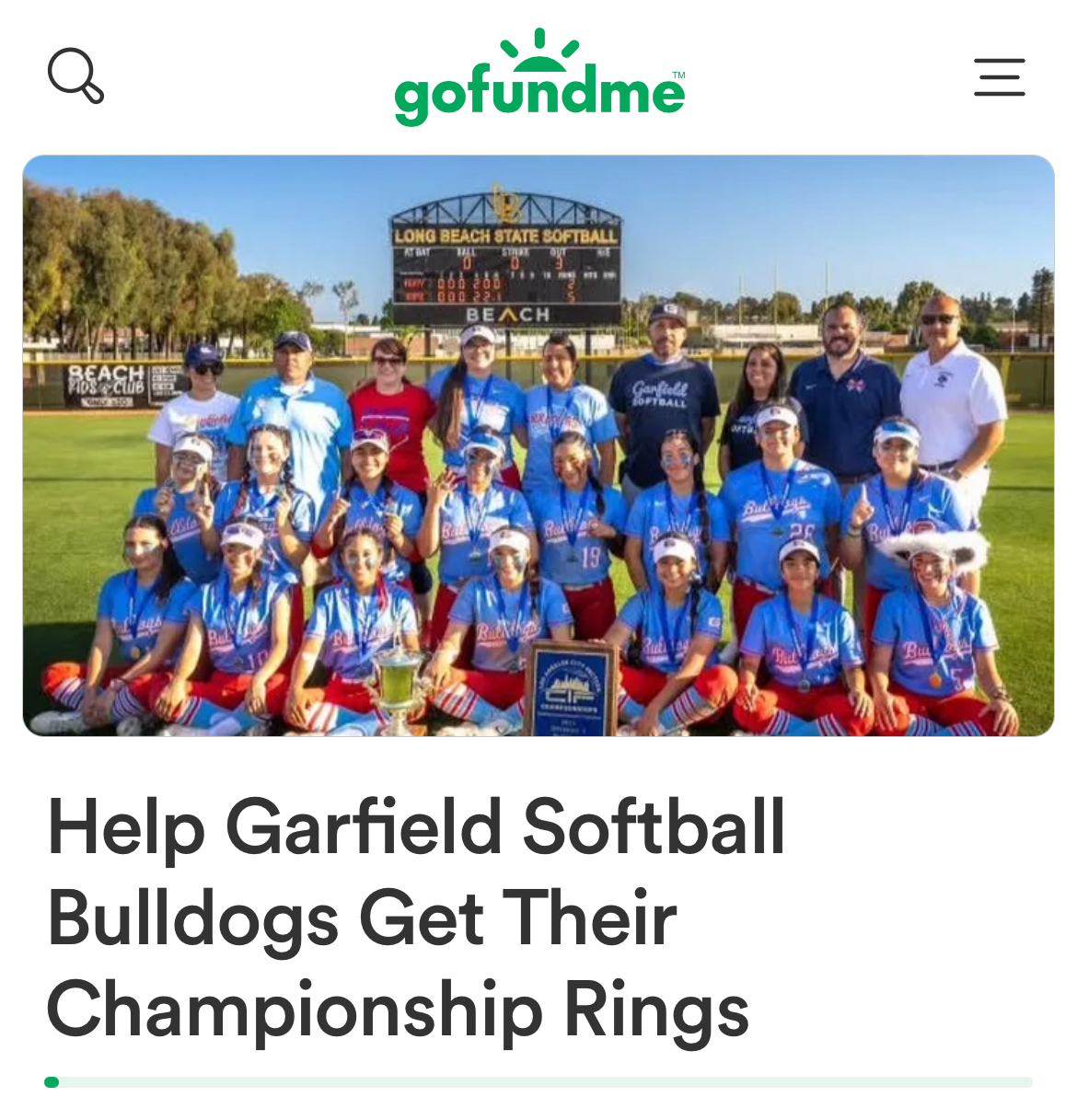This screenshot has width=1077, height=1120.
Task: Go to the GoFundMe home logo
Action: pyautogui.click(x=538, y=80)
